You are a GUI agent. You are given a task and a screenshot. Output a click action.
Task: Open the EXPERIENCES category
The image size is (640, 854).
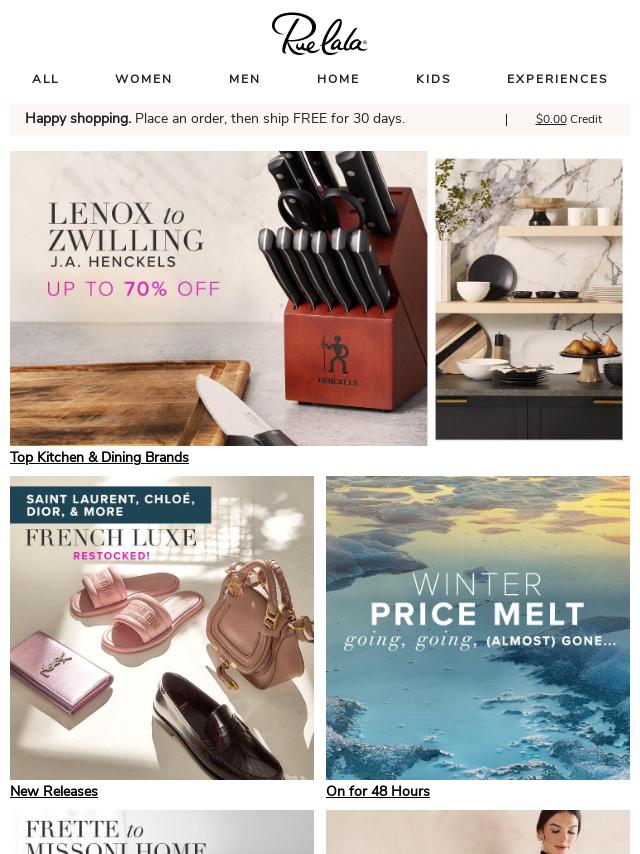pyautogui.click(x=557, y=79)
